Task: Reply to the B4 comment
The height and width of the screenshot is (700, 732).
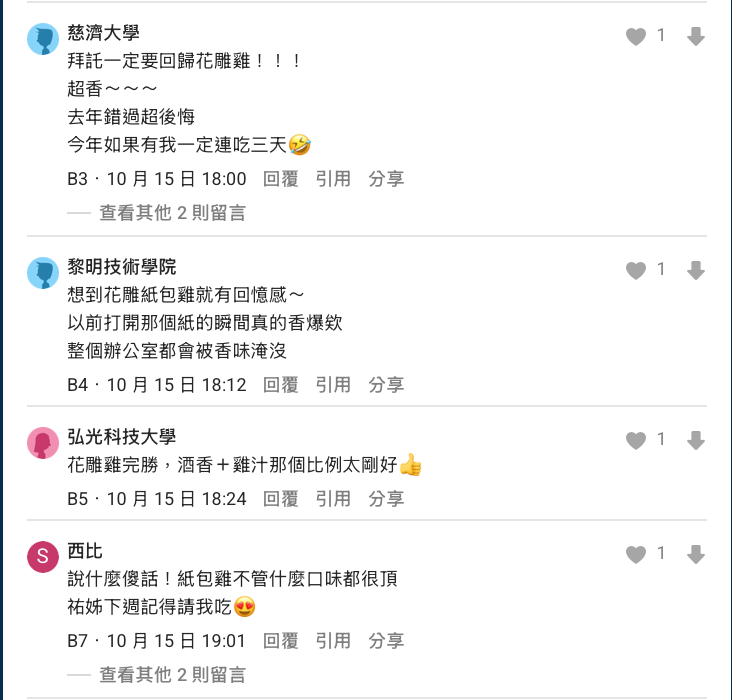Action: pos(280,385)
